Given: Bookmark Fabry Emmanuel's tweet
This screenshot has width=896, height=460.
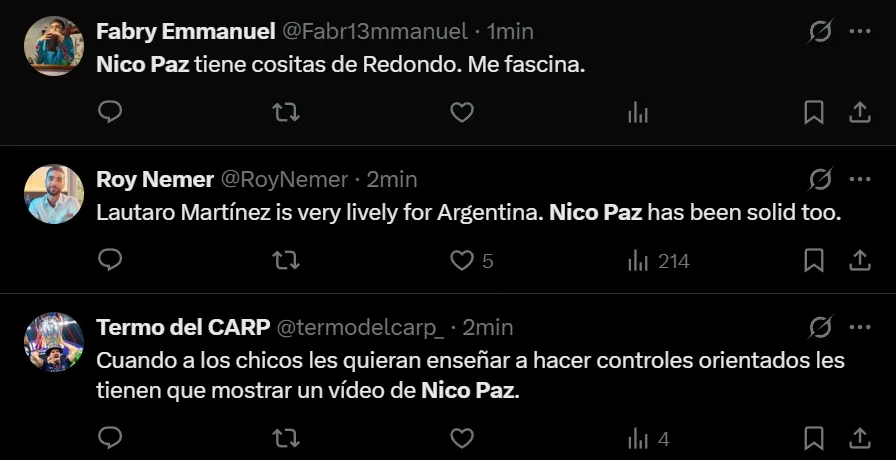Looking at the screenshot, I should (814, 112).
